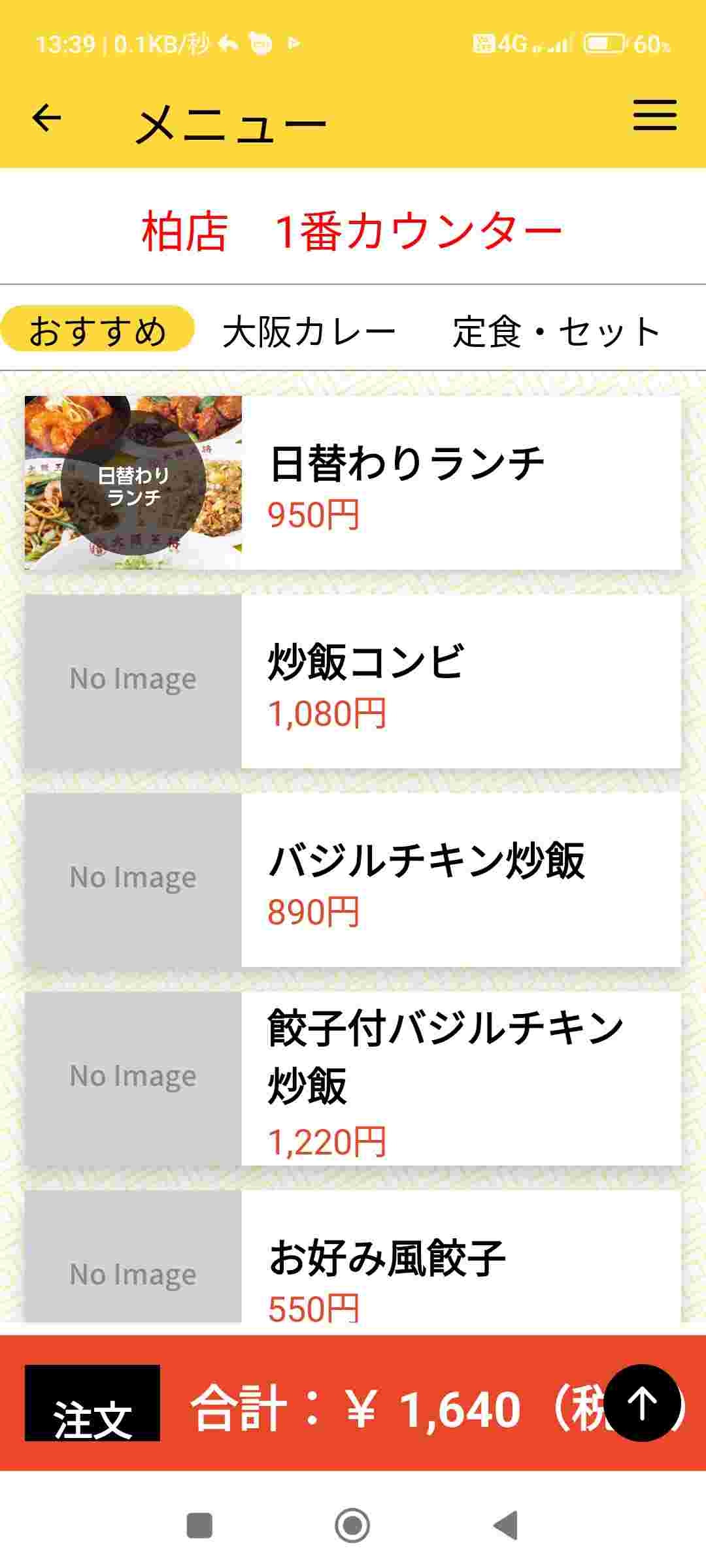706x1568 pixels.
Task: Go to the system home screen
Action: [352, 1526]
